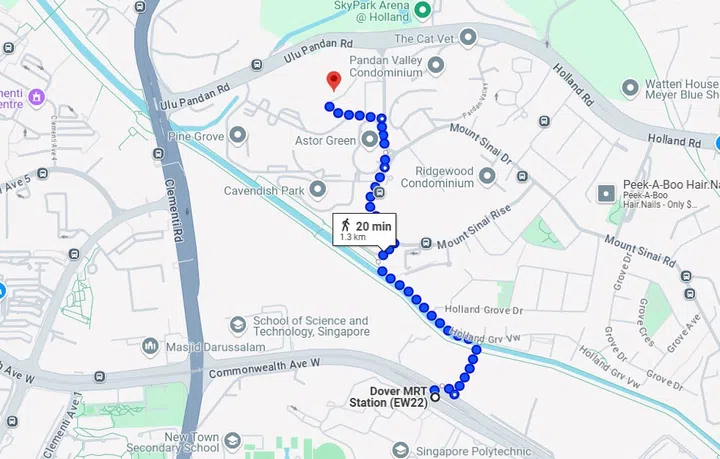Viewport: 720px width, 459px height.
Task: Select the 20 min walking route label
Action: click(365, 230)
